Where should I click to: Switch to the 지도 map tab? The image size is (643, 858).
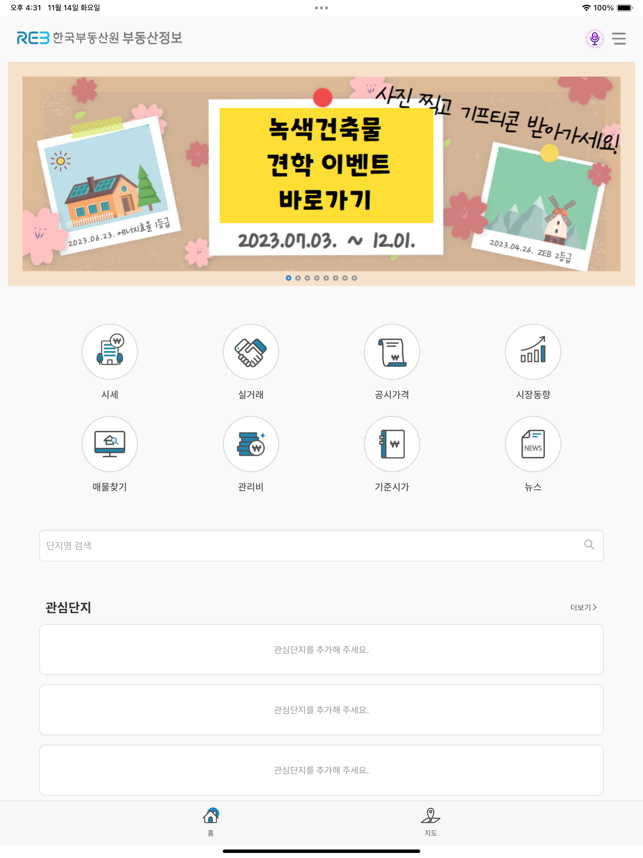pyautogui.click(x=431, y=821)
